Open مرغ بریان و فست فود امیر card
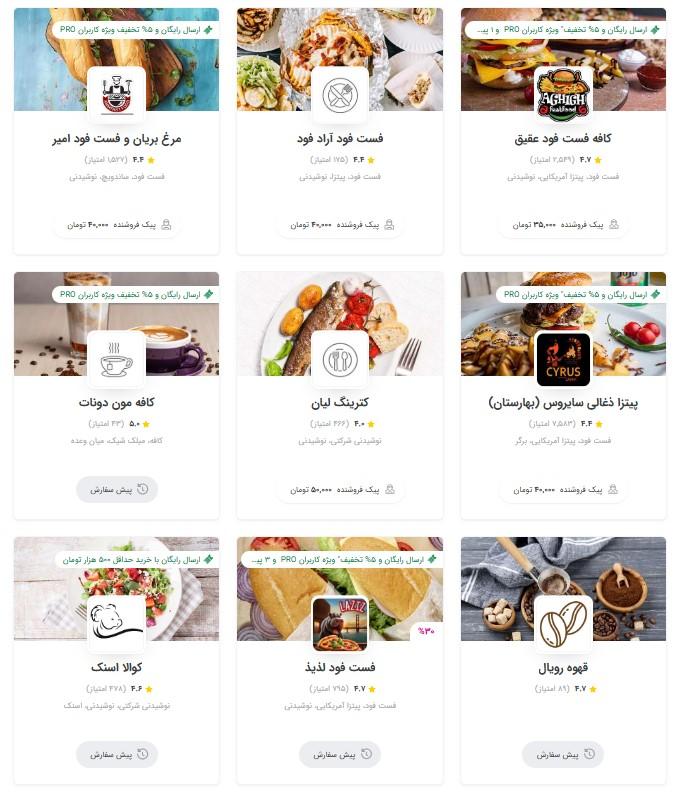 click(116, 139)
